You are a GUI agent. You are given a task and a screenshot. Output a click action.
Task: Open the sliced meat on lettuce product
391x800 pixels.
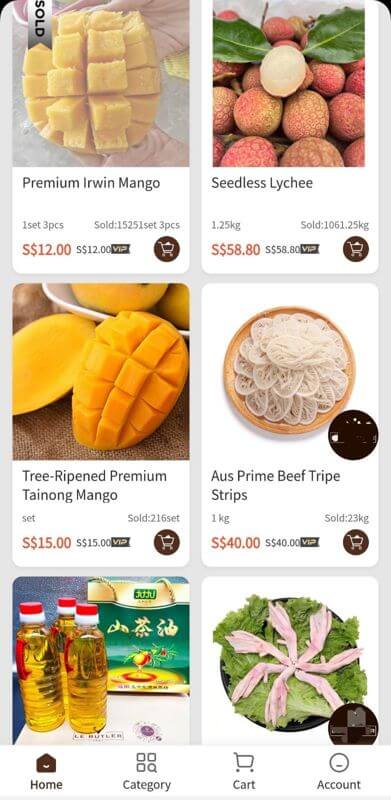(290, 660)
